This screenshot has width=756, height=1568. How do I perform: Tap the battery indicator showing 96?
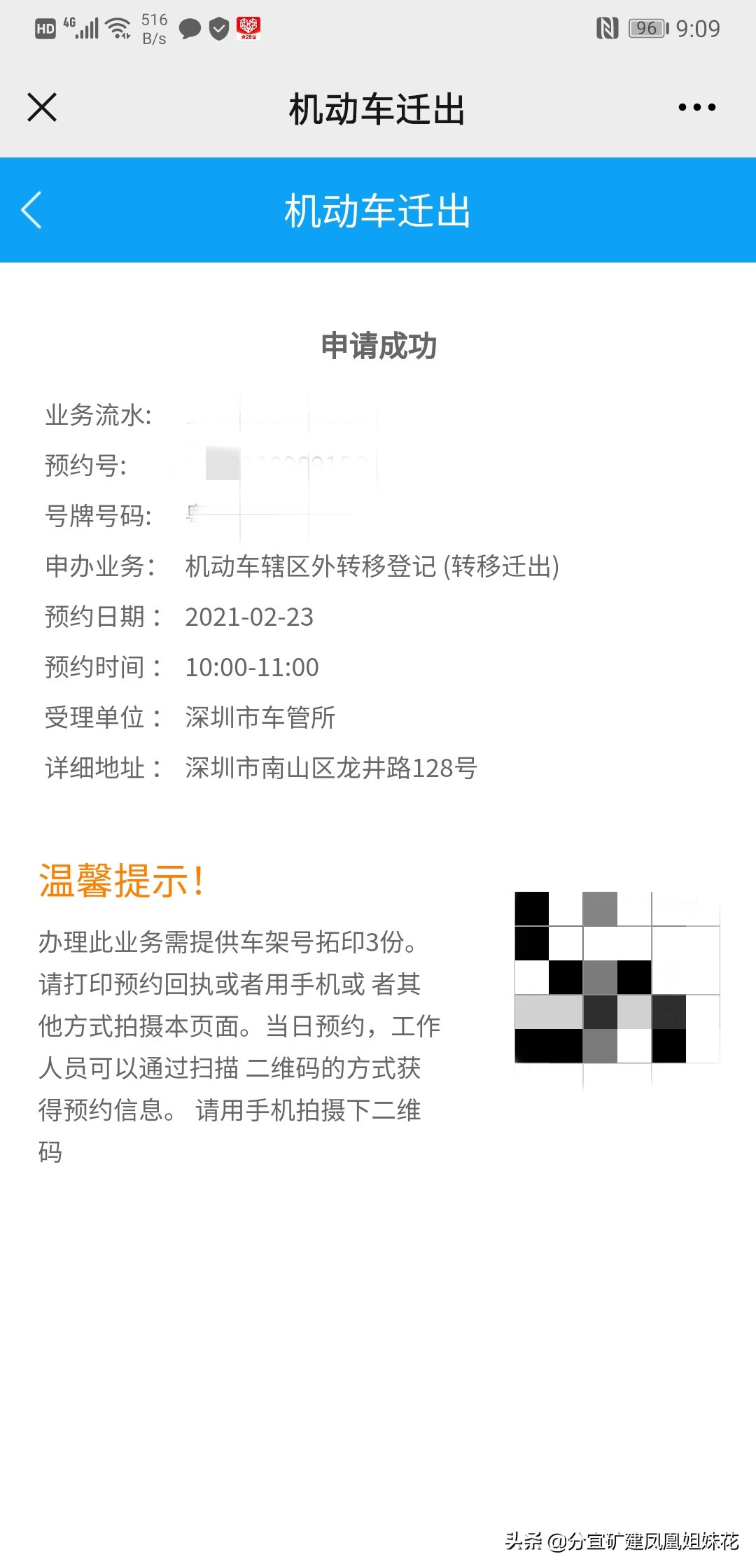tap(645, 28)
